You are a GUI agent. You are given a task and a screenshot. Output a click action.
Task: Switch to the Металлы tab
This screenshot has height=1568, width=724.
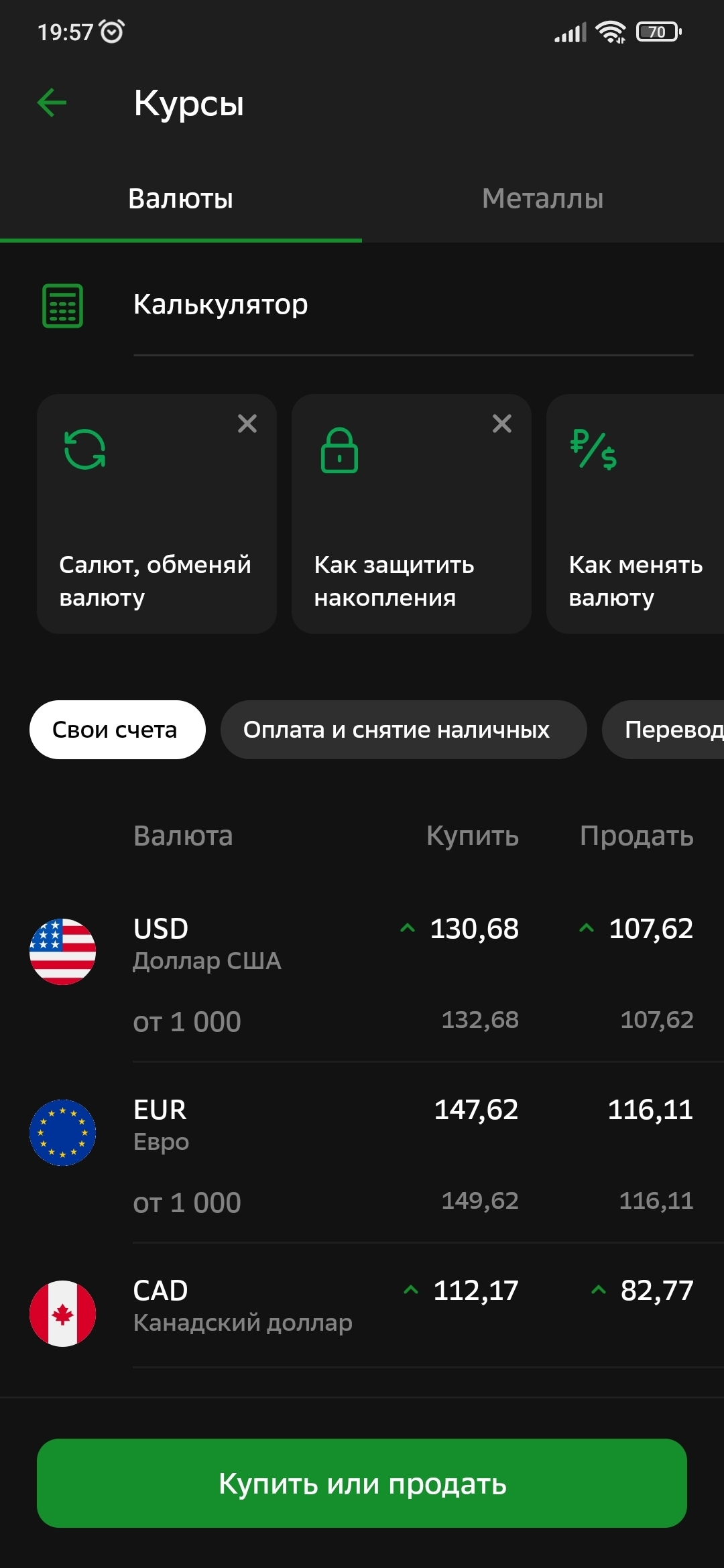coord(543,198)
